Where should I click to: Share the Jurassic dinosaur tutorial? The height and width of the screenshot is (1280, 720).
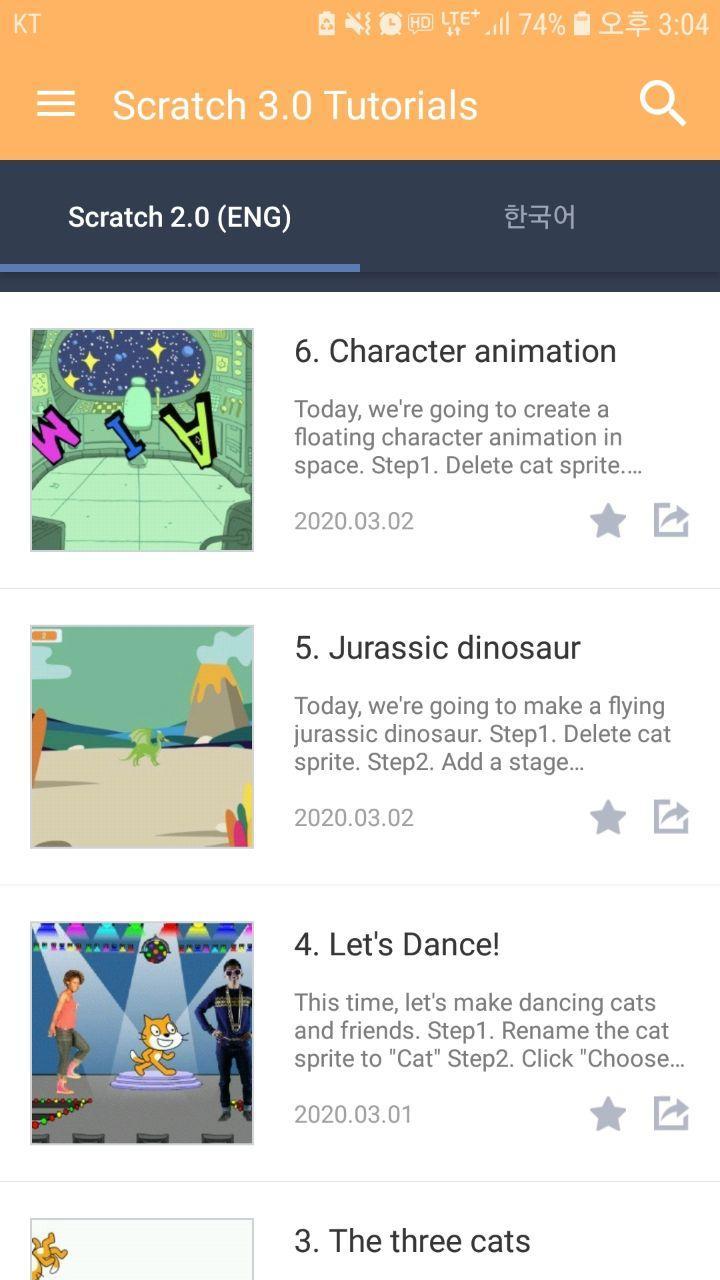click(670, 817)
